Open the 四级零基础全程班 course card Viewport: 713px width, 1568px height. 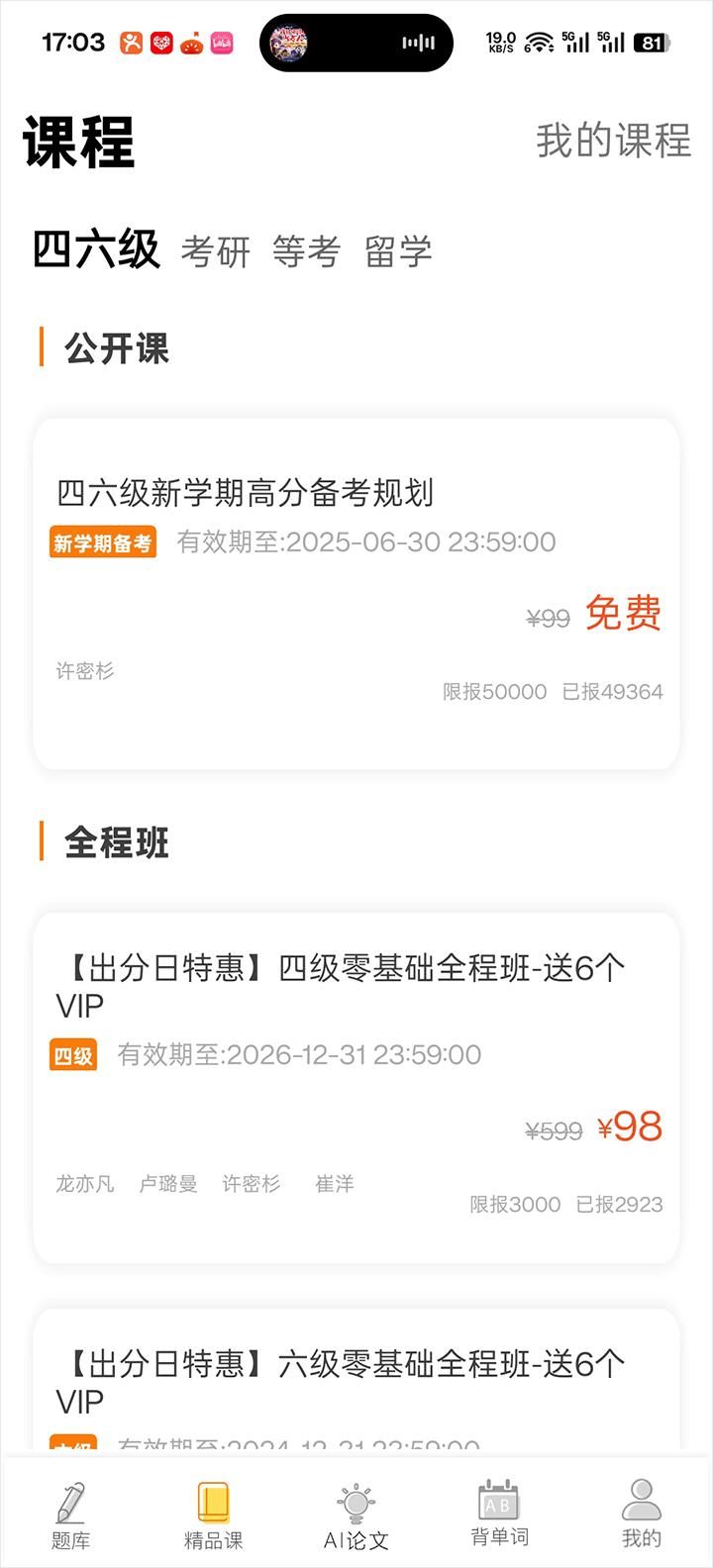[x=356, y=1087]
